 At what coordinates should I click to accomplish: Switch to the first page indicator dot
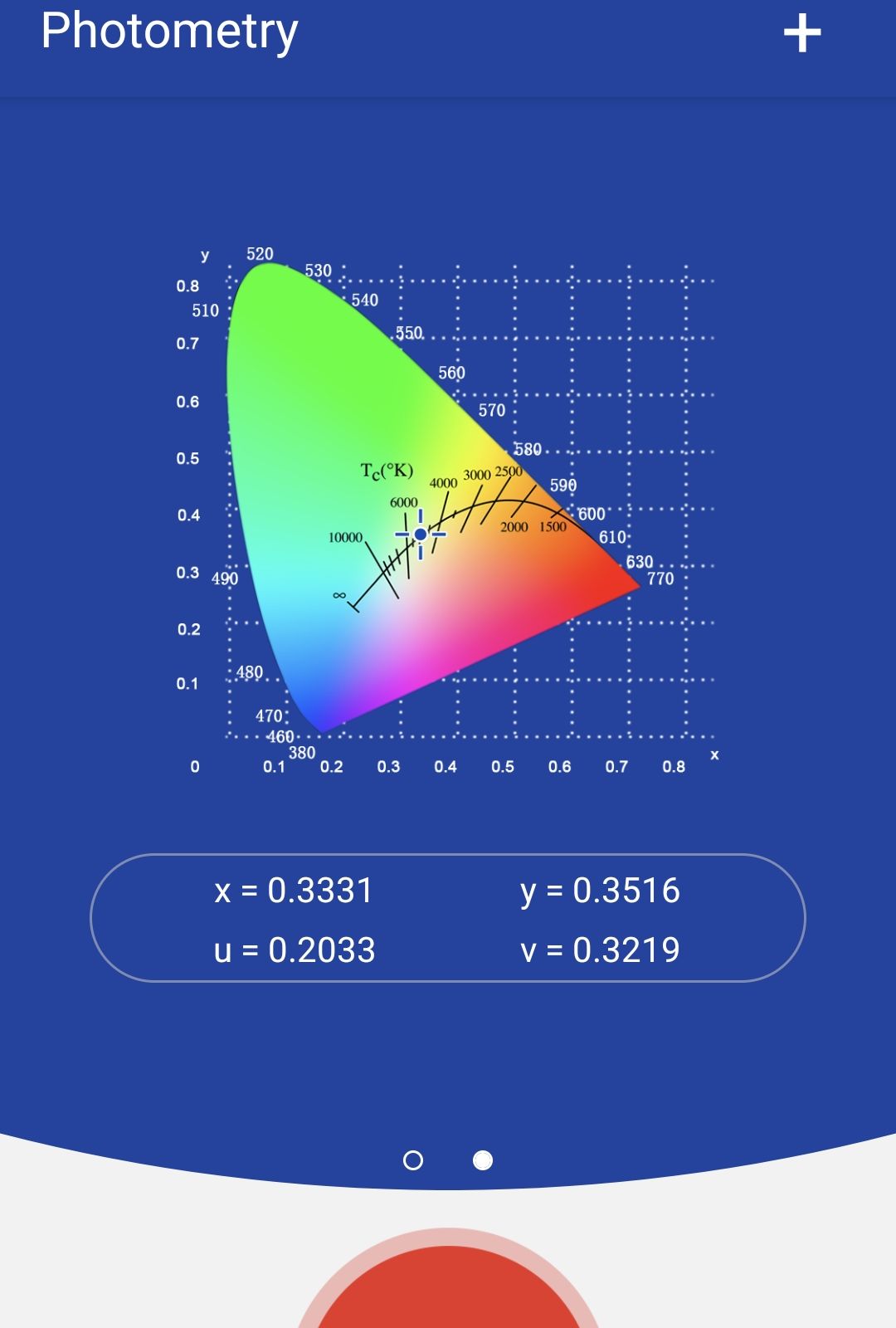413,1160
